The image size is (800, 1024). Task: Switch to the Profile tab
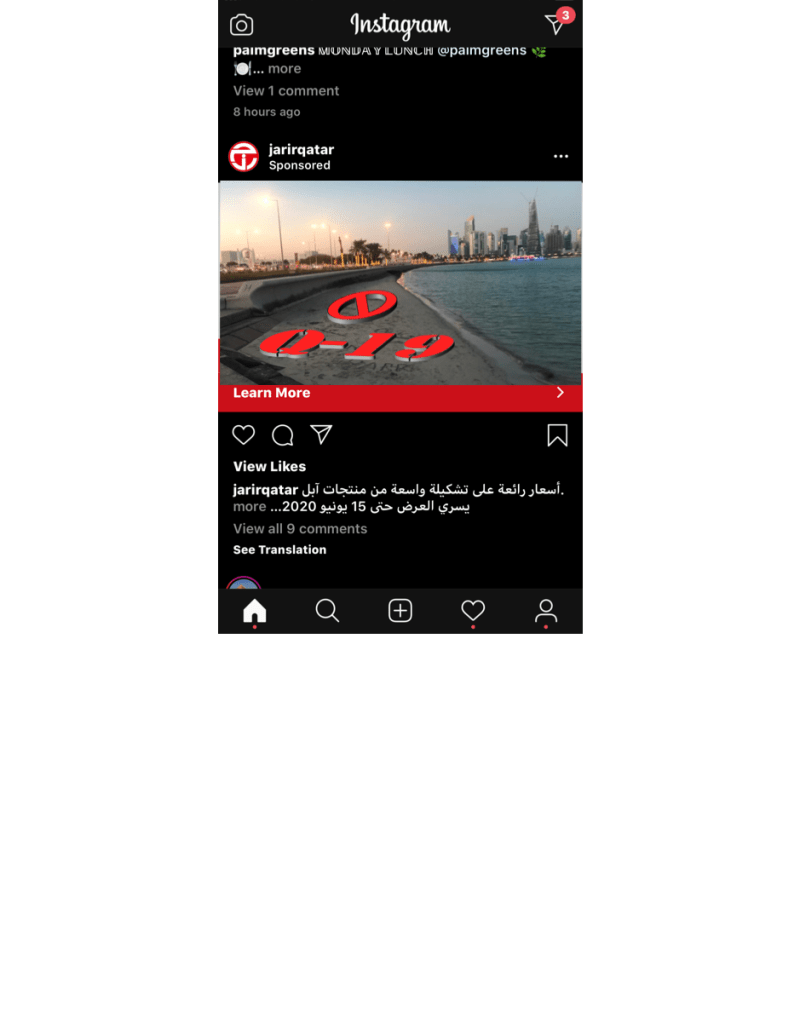click(546, 610)
